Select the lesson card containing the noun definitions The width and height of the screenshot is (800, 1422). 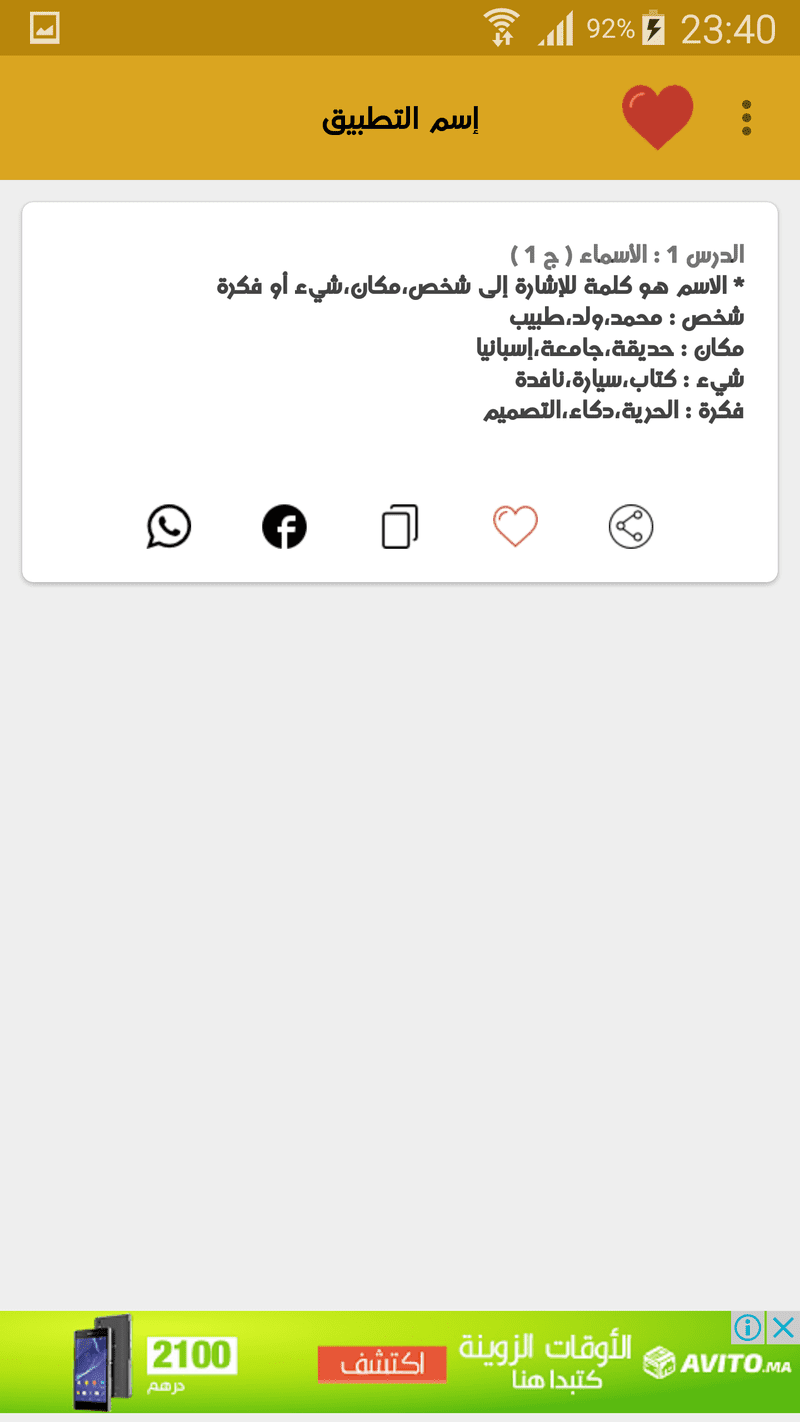point(399,390)
